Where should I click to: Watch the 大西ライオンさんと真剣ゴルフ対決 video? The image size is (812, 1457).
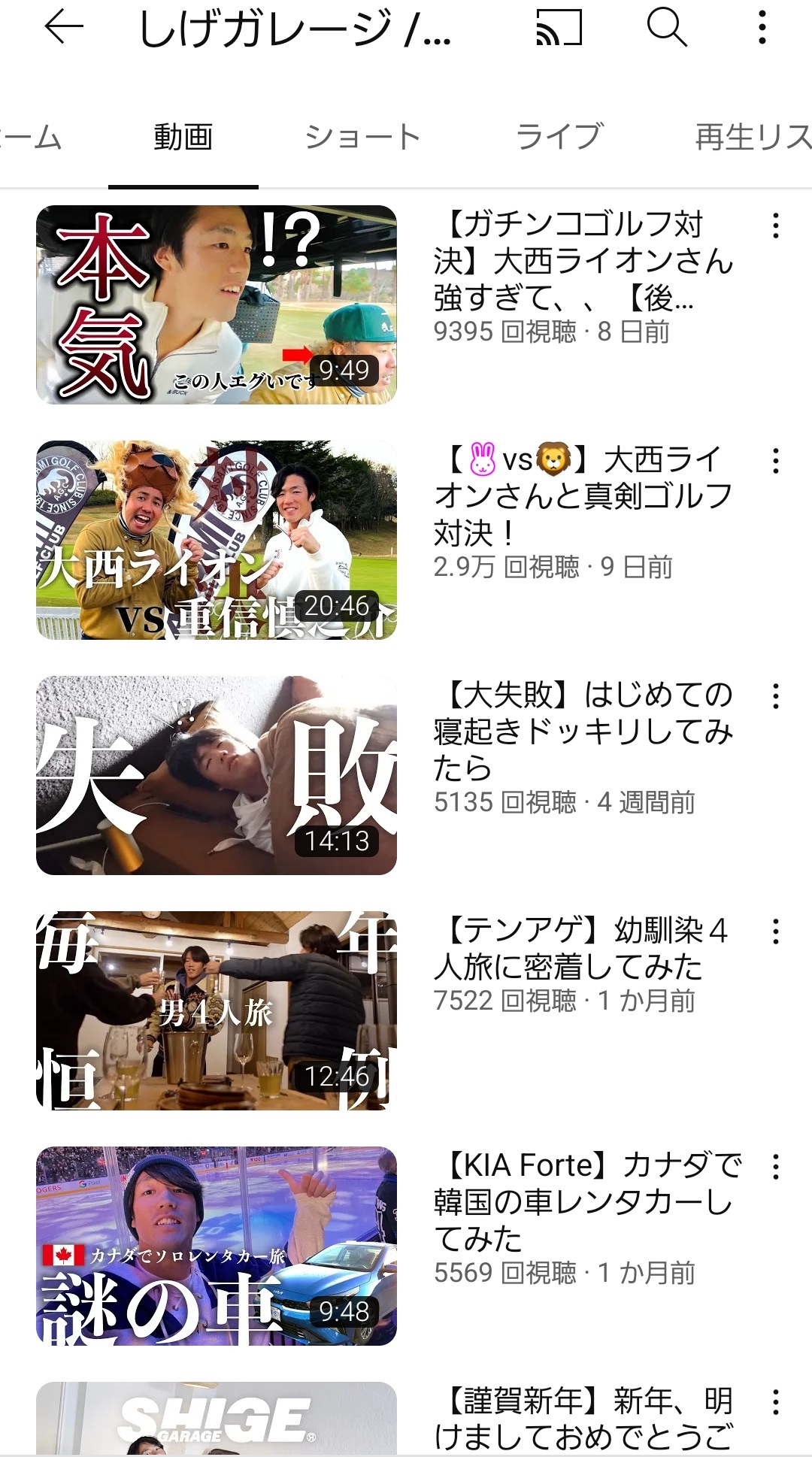point(217,540)
